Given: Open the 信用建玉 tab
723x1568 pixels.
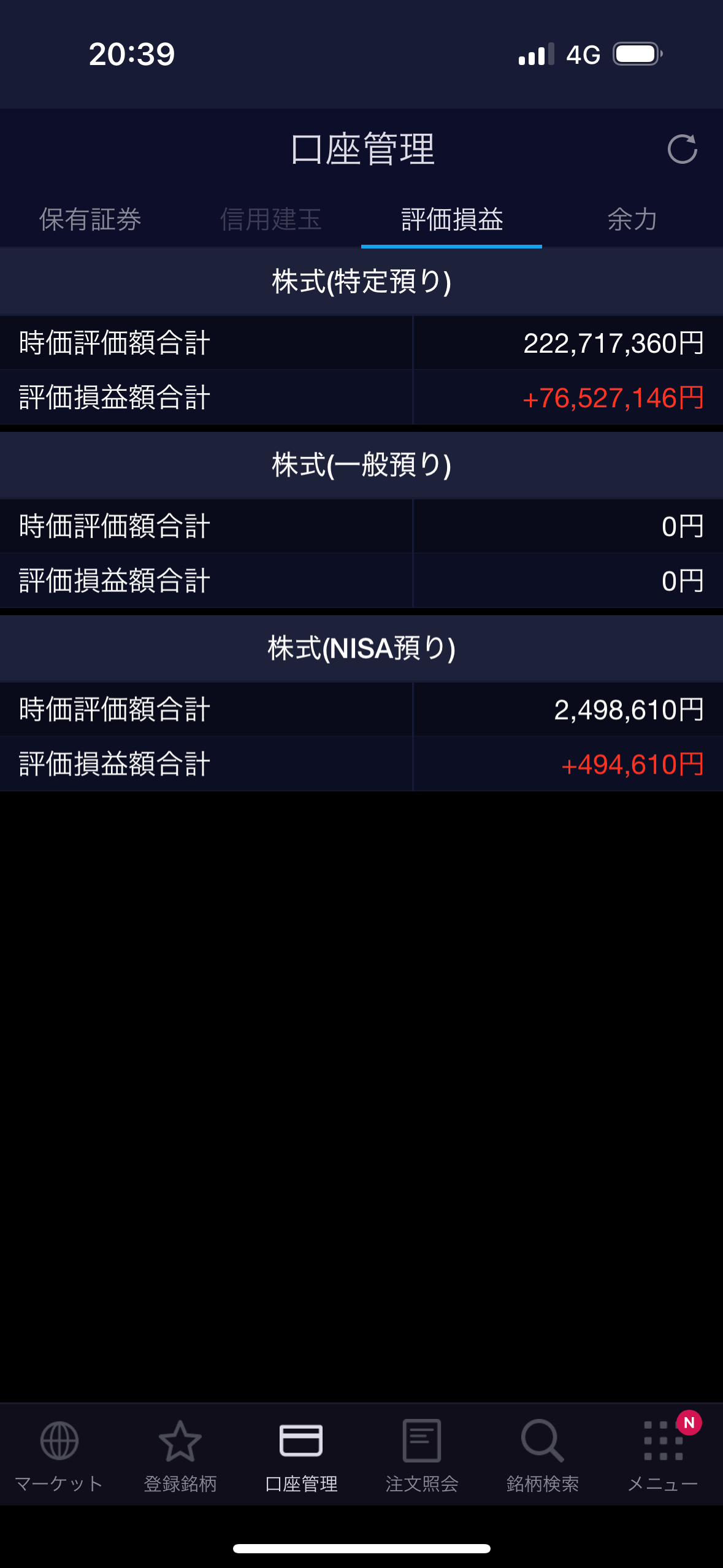Looking at the screenshot, I should click(x=271, y=219).
